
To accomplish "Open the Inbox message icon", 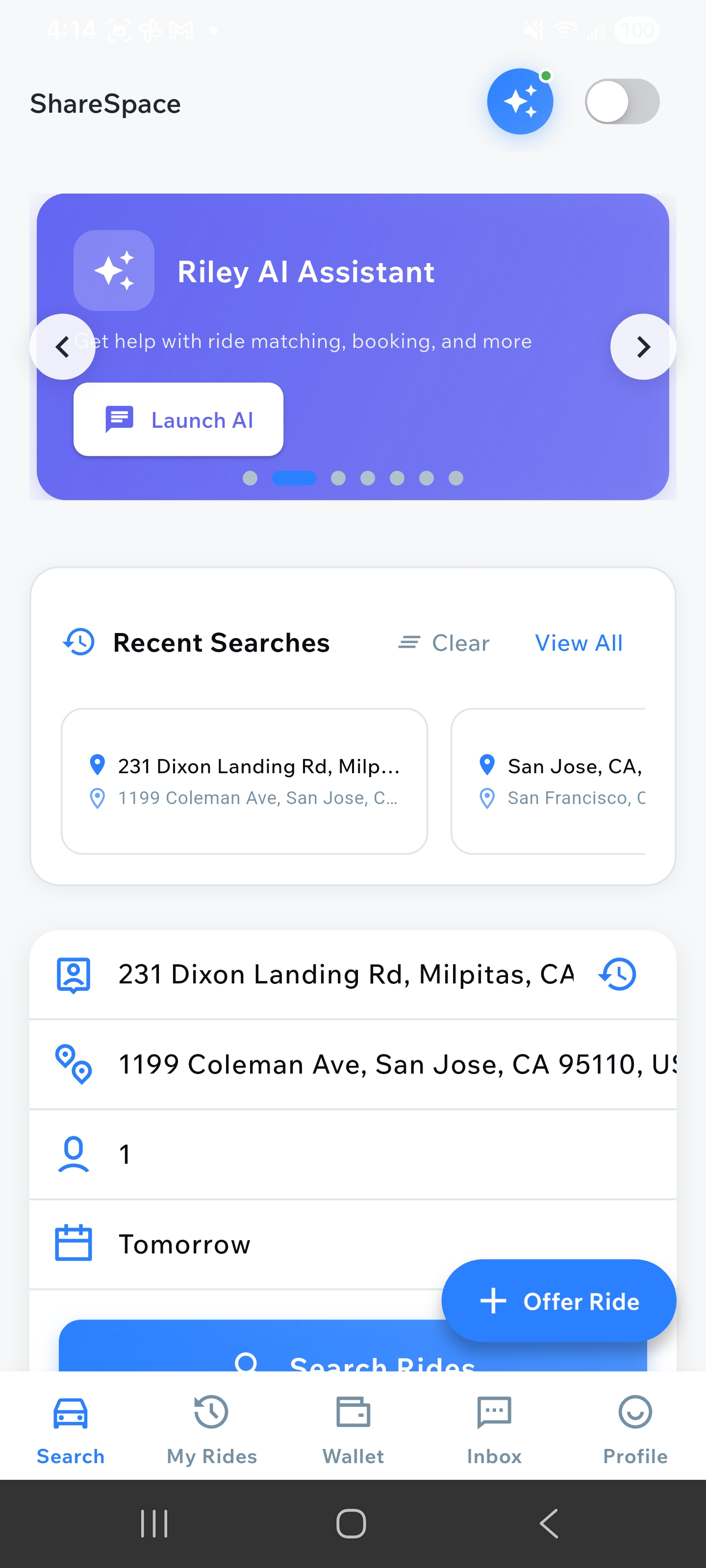I will click(494, 1412).
